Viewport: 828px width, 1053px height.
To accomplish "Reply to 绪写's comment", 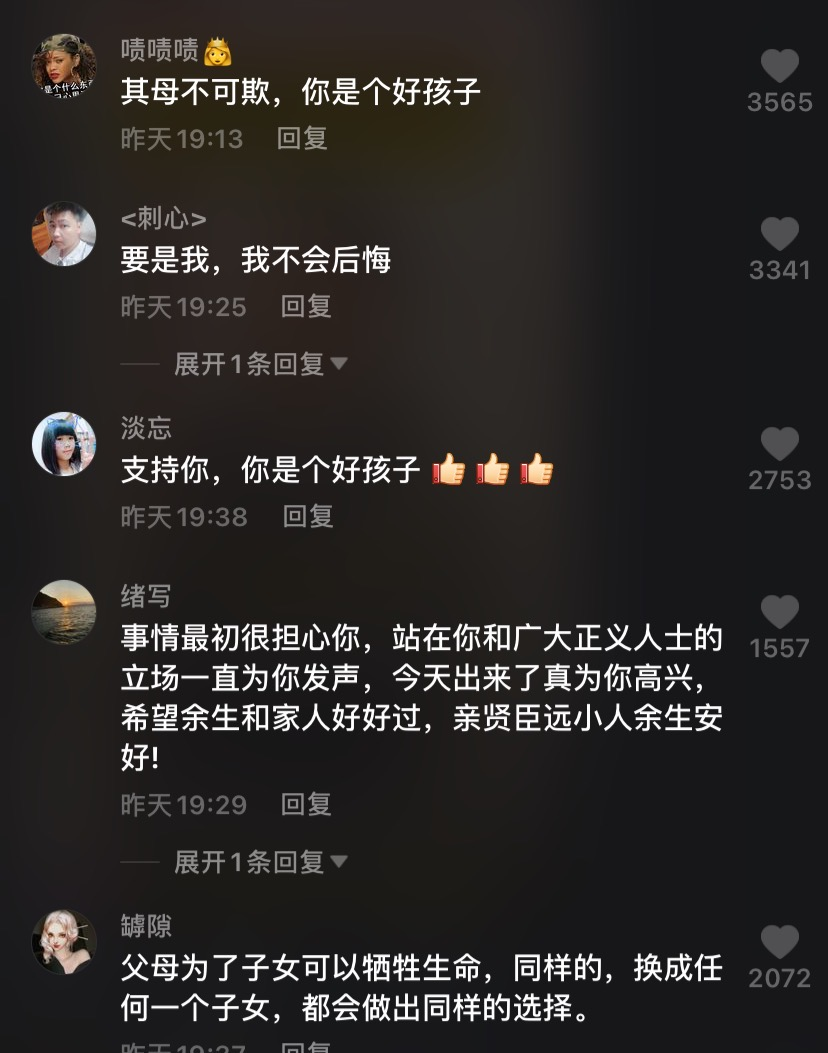I will 306,804.
